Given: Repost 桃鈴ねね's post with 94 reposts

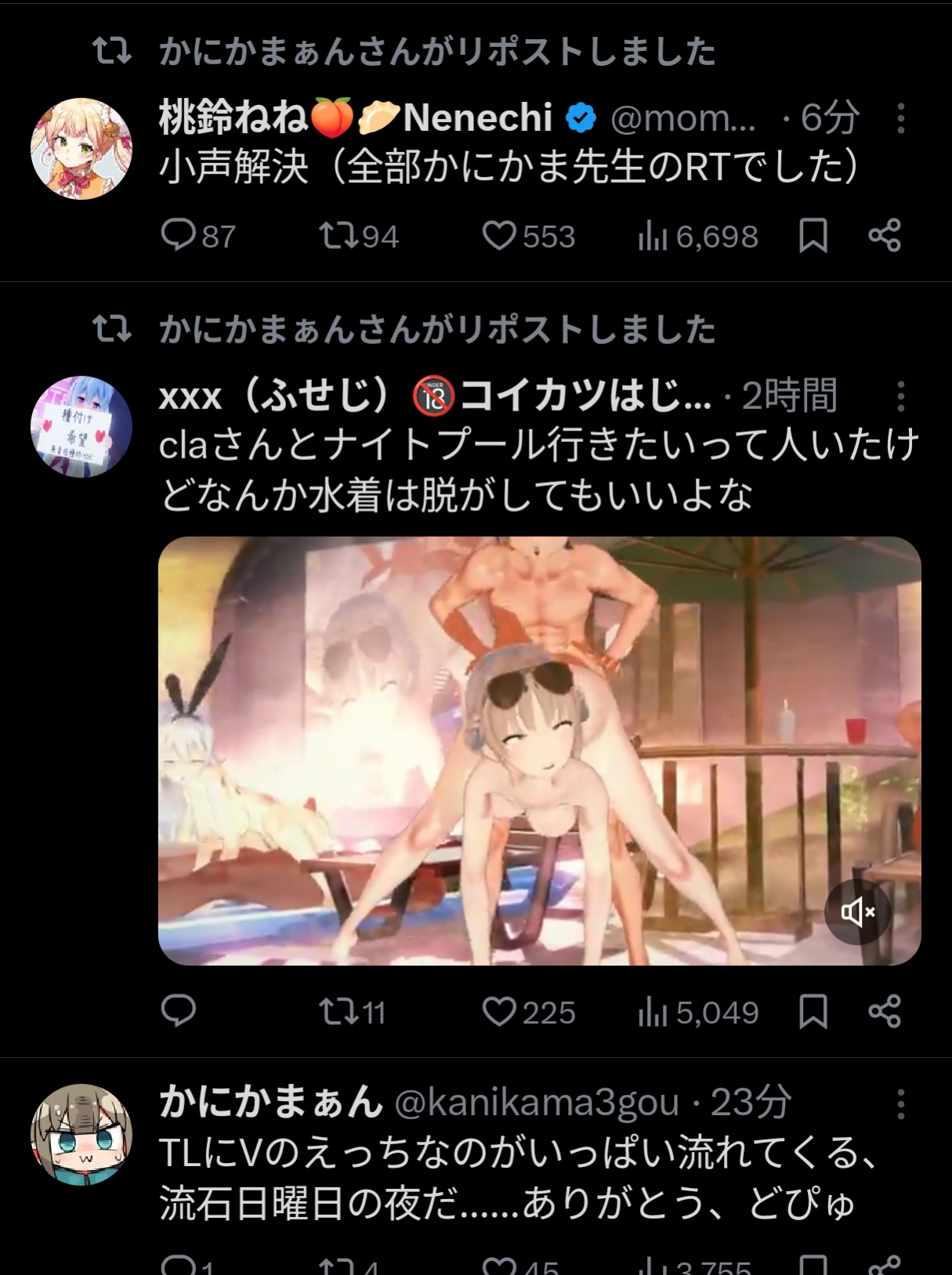Looking at the screenshot, I should (338, 235).
